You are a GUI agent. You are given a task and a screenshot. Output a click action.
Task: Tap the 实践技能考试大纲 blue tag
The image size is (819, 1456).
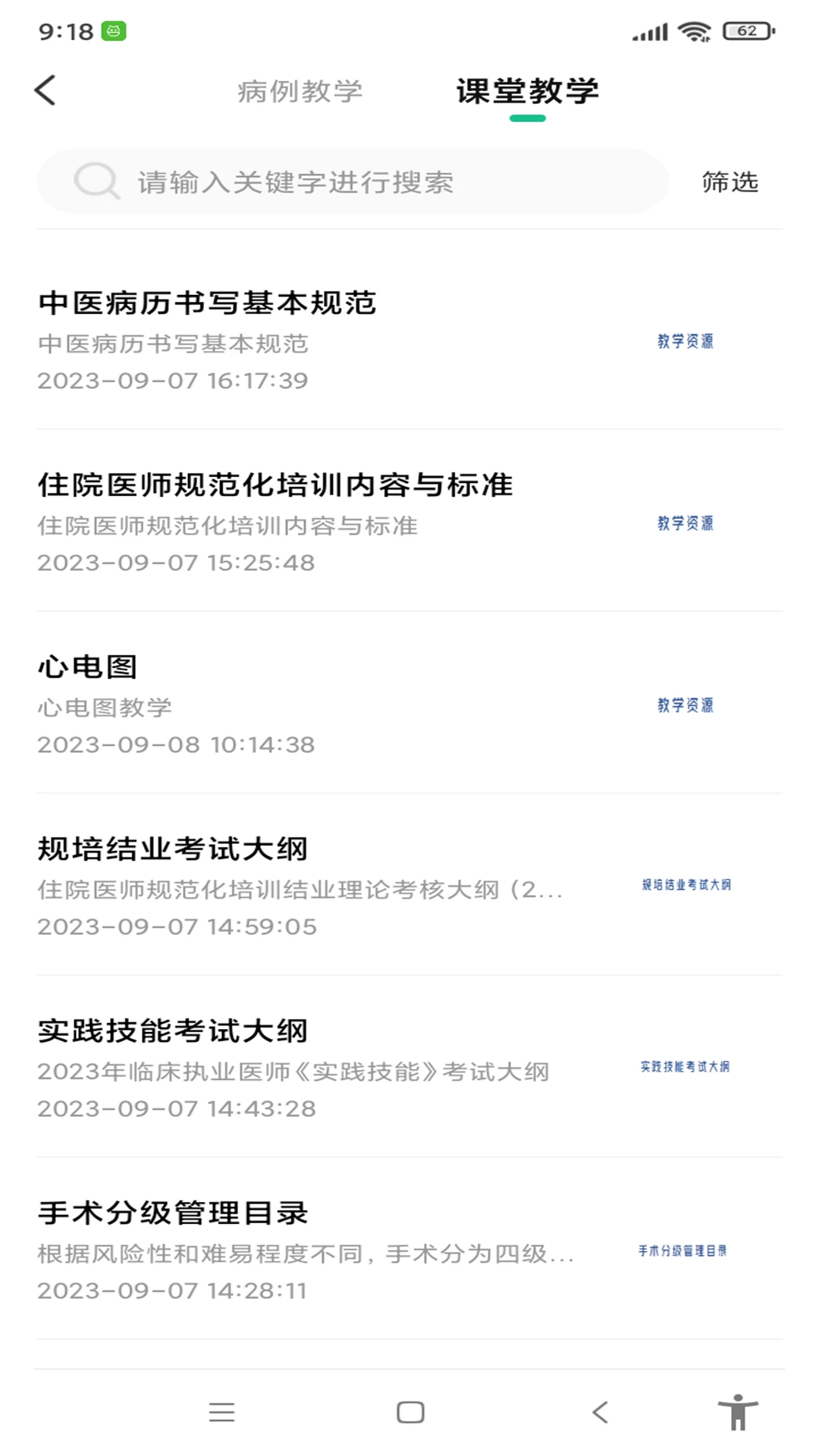(x=685, y=1066)
